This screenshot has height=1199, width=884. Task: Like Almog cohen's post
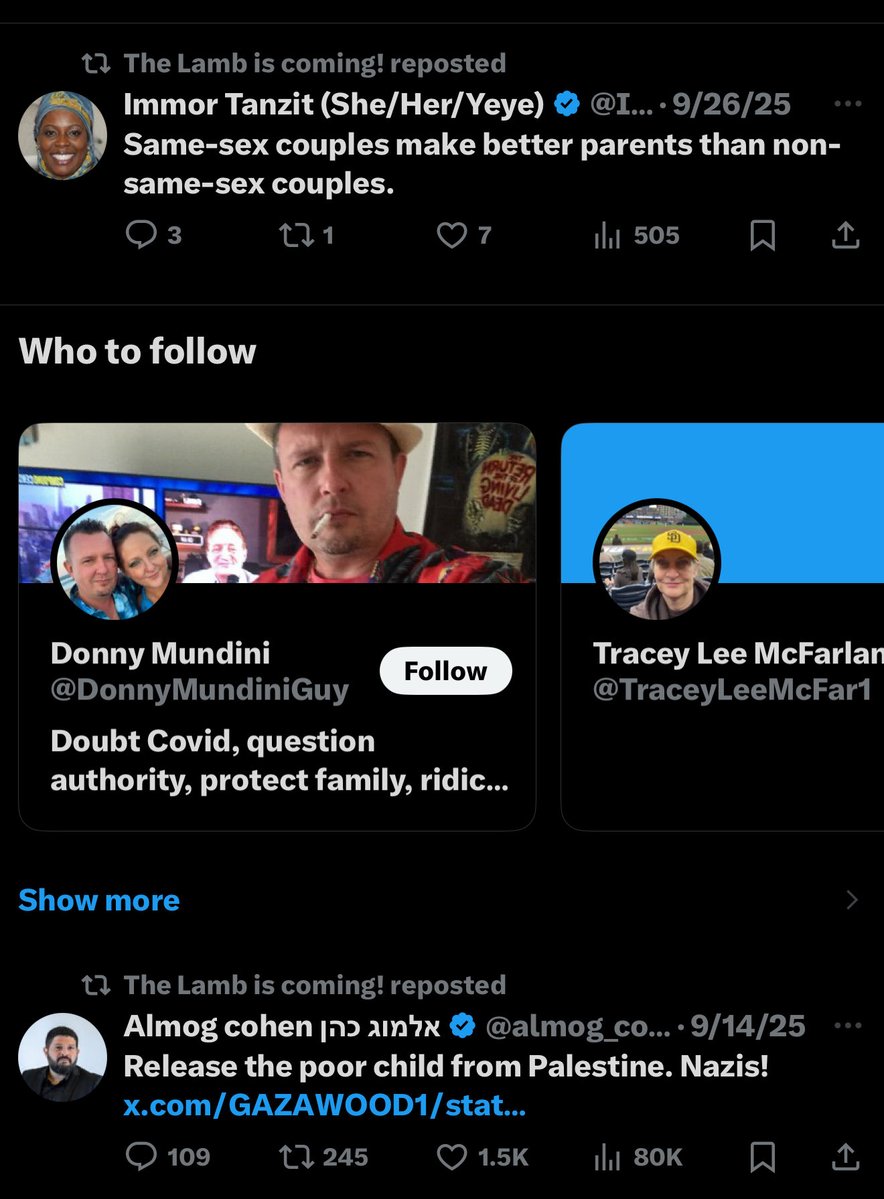pyautogui.click(x=452, y=1158)
